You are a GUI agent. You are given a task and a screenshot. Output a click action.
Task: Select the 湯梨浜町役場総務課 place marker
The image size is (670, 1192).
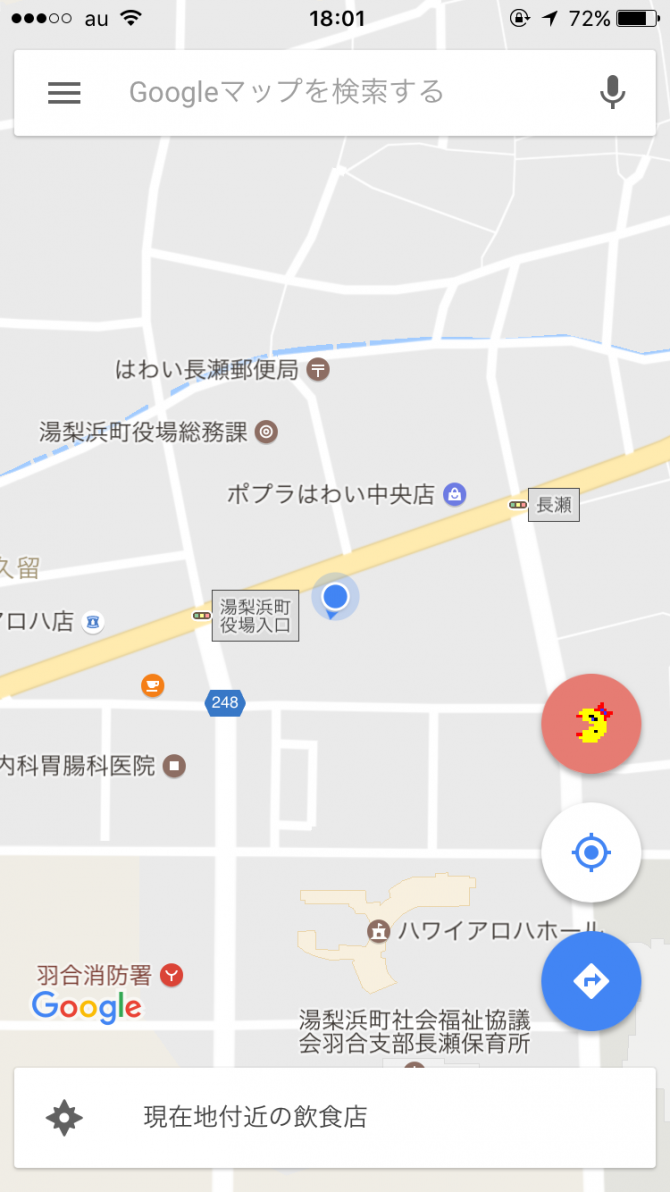pos(266,433)
